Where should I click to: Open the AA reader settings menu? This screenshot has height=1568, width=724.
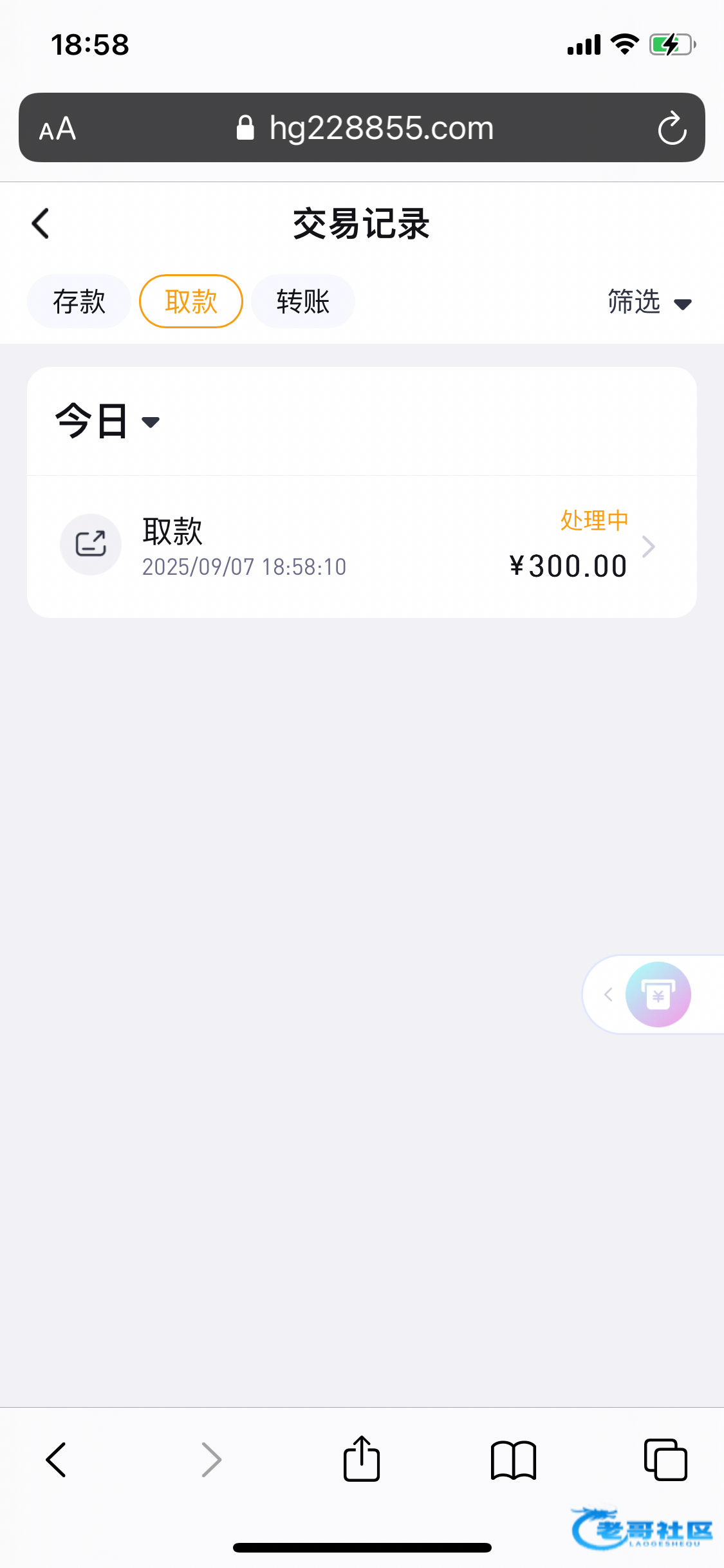[57, 129]
